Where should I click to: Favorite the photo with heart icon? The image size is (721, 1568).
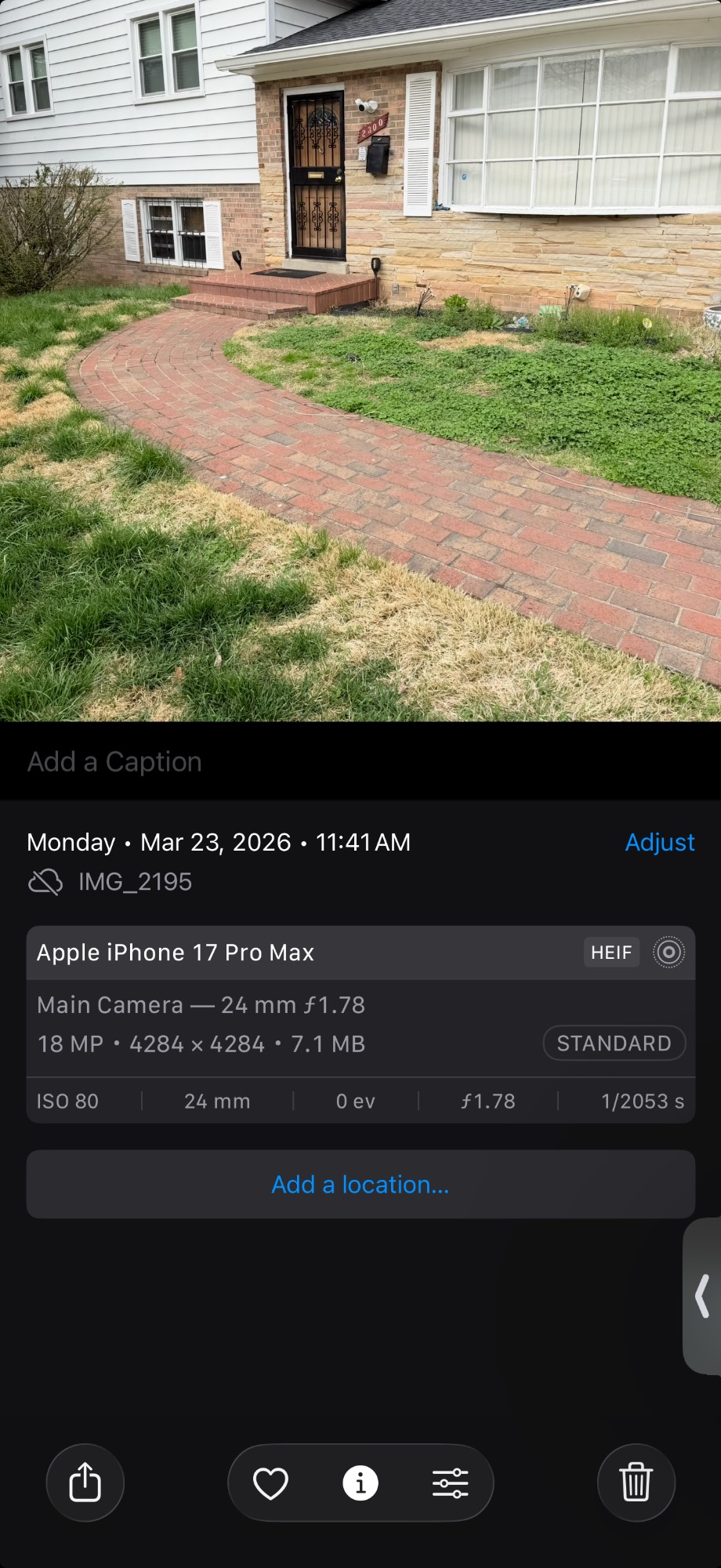click(x=271, y=1483)
